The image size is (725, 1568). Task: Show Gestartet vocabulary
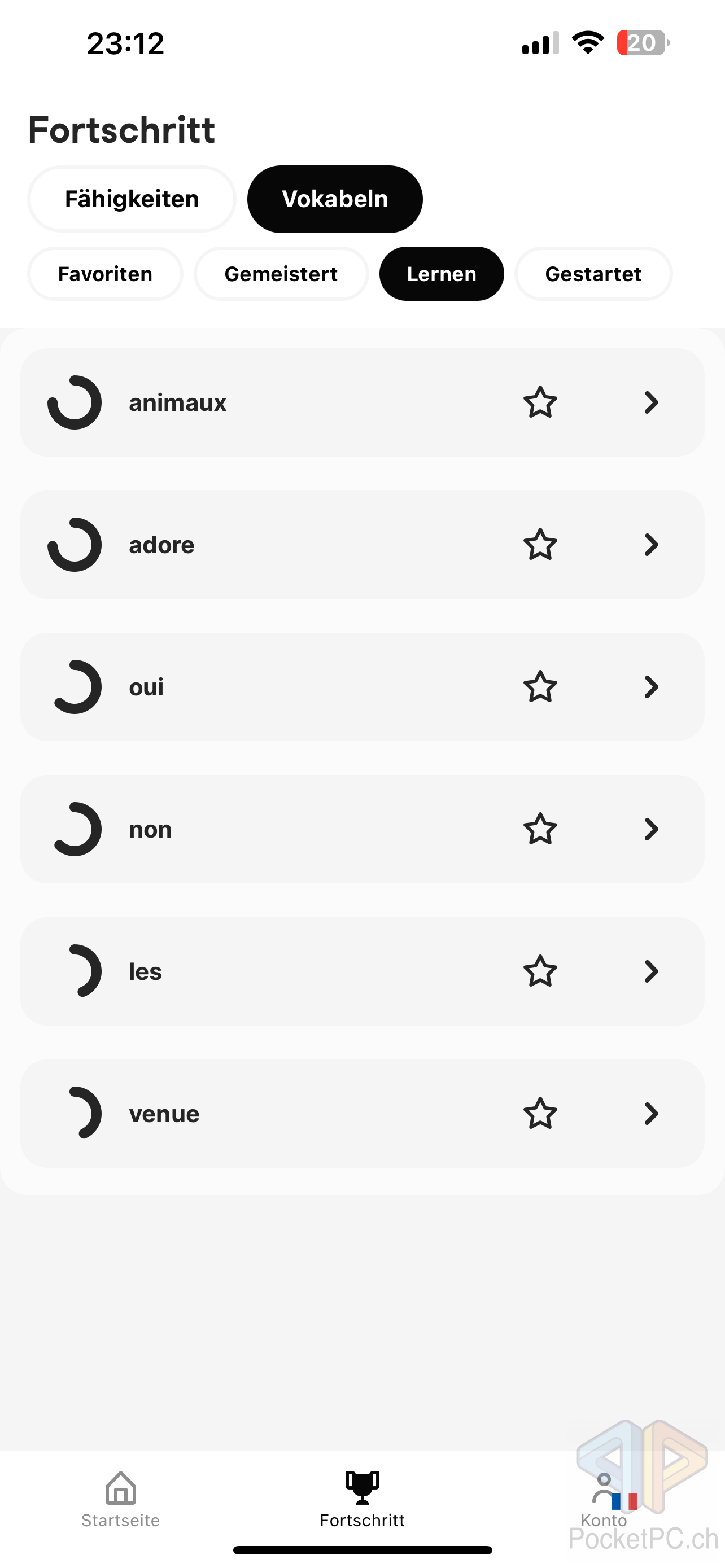593,274
